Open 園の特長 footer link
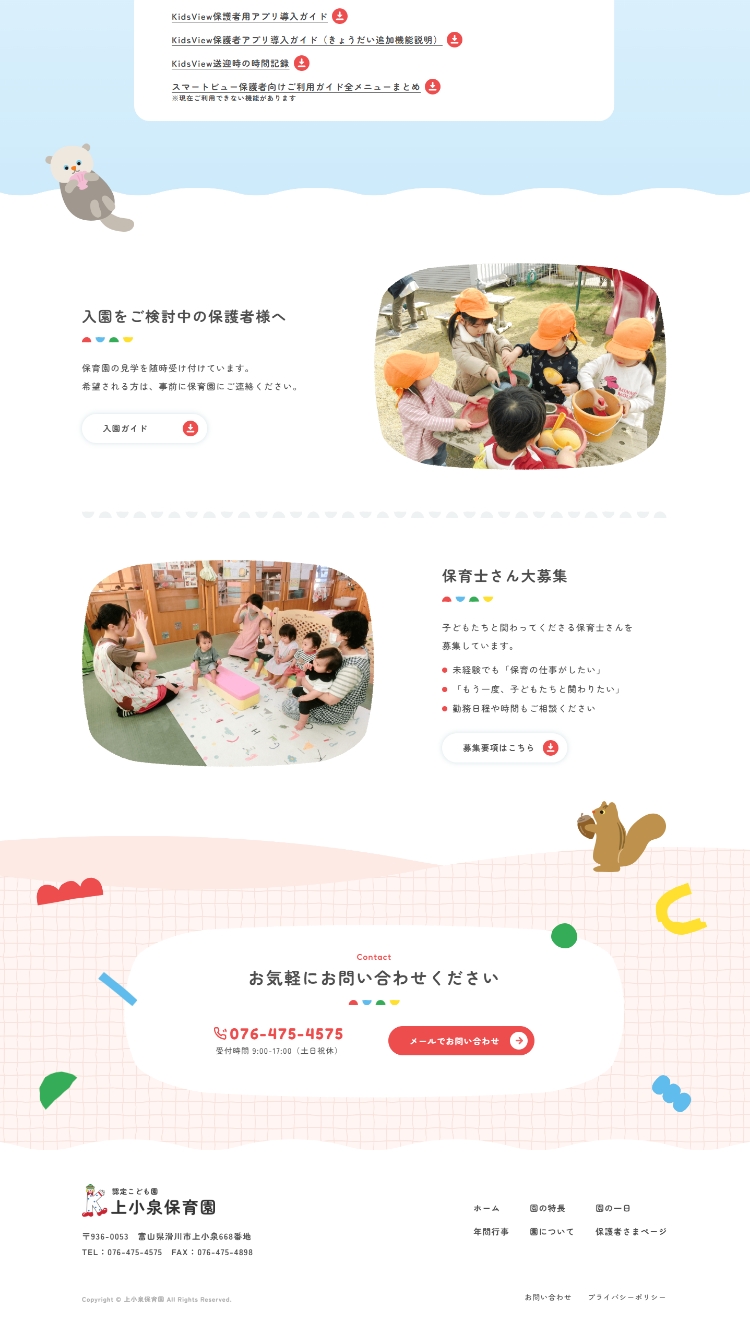The image size is (750, 1334). (547, 1208)
